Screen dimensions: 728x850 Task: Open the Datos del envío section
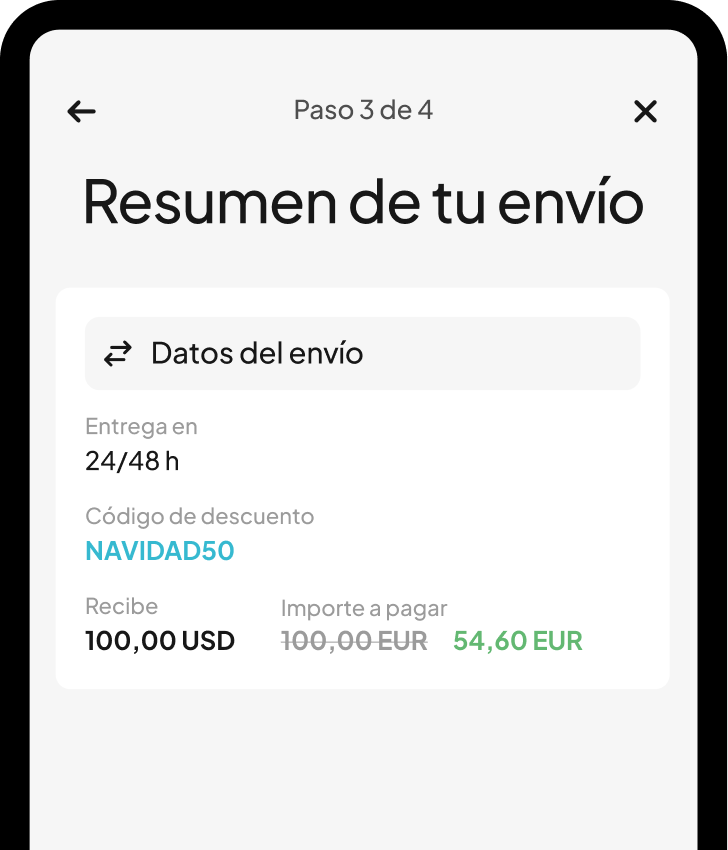click(x=362, y=353)
